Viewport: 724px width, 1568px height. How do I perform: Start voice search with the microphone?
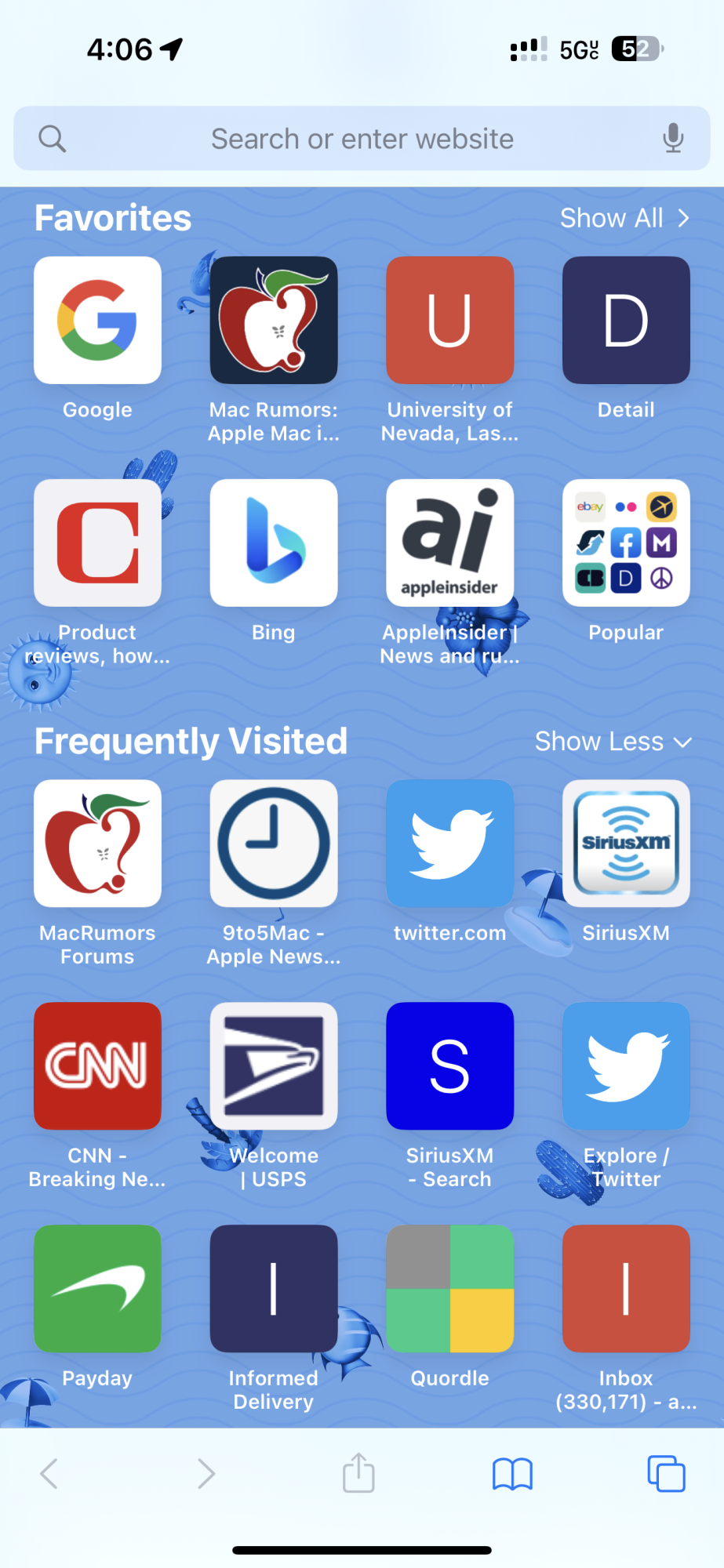click(x=672, y=139)
